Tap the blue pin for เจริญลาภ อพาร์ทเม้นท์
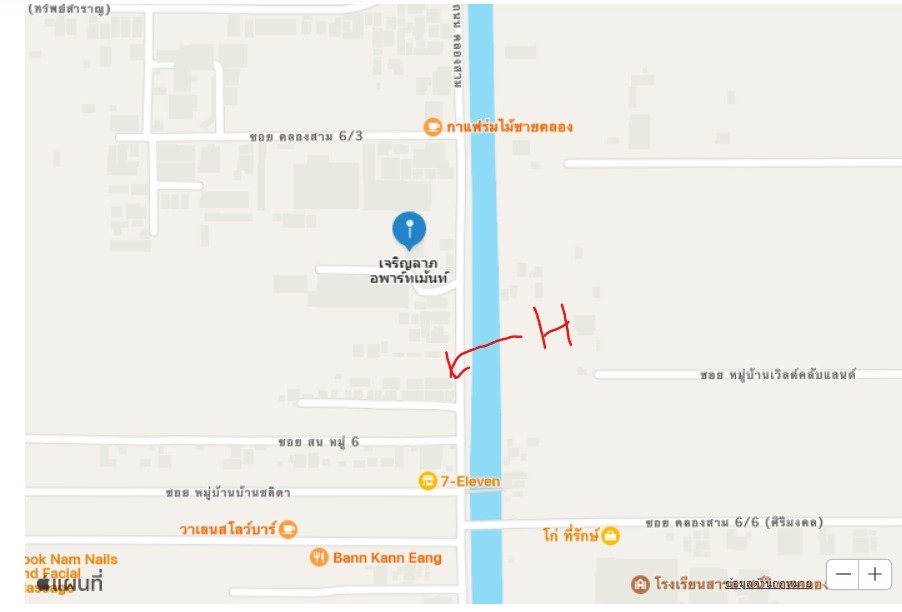 click(409, 230)
